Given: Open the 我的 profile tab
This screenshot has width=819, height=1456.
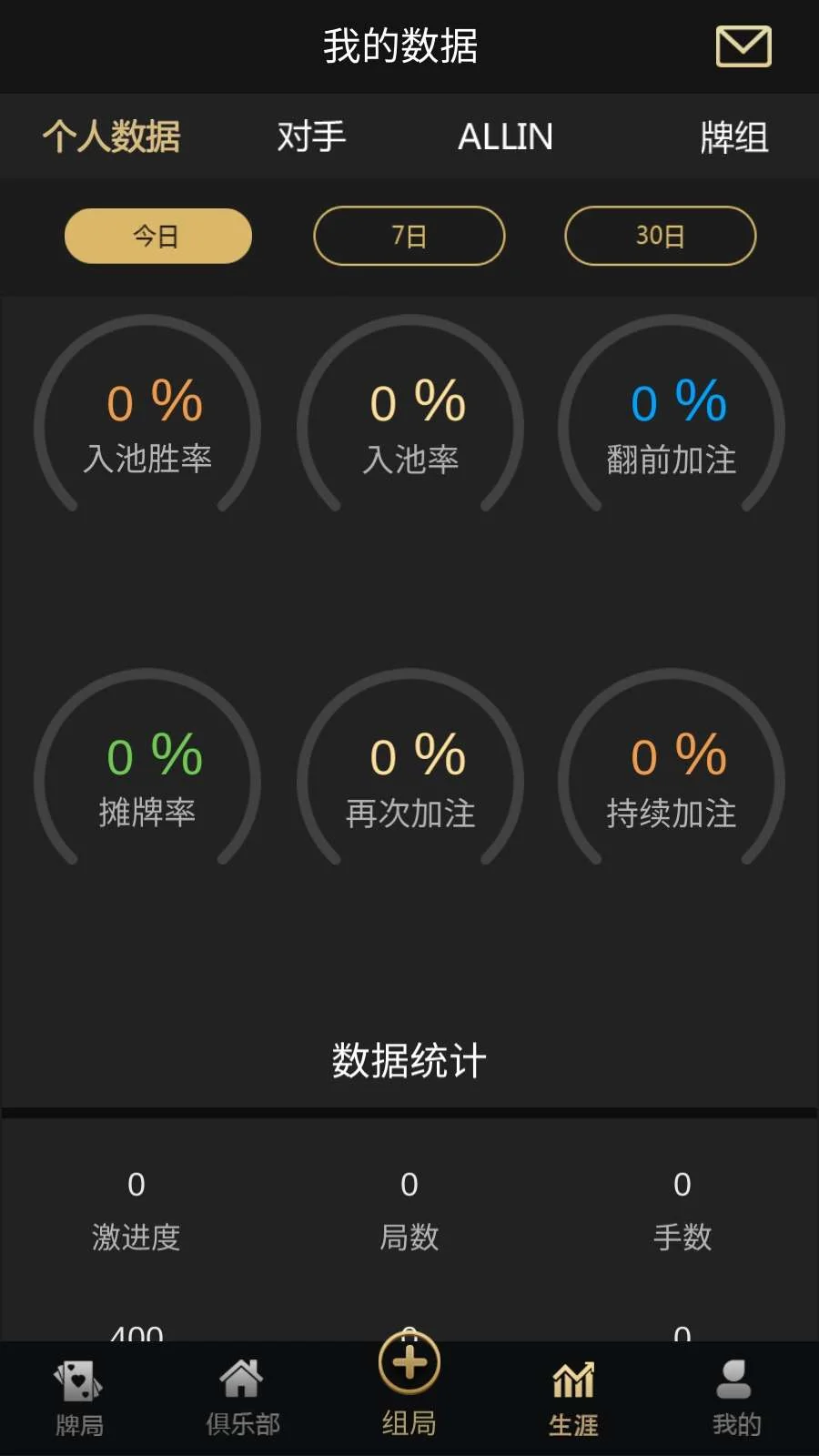Looking at the screenshot, I should (736, 1397).
